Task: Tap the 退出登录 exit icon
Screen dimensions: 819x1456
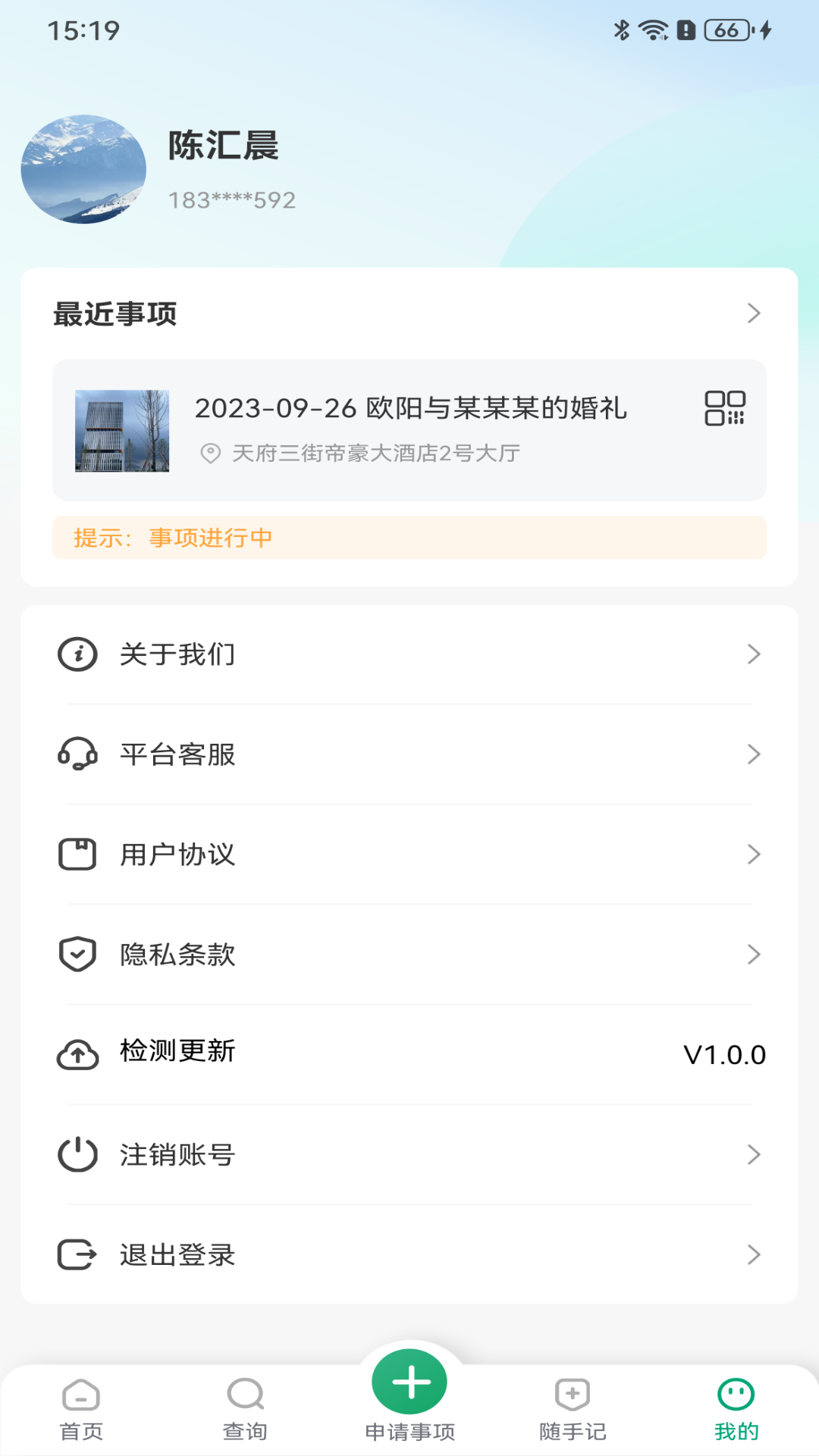Action: pos(77,1255)
